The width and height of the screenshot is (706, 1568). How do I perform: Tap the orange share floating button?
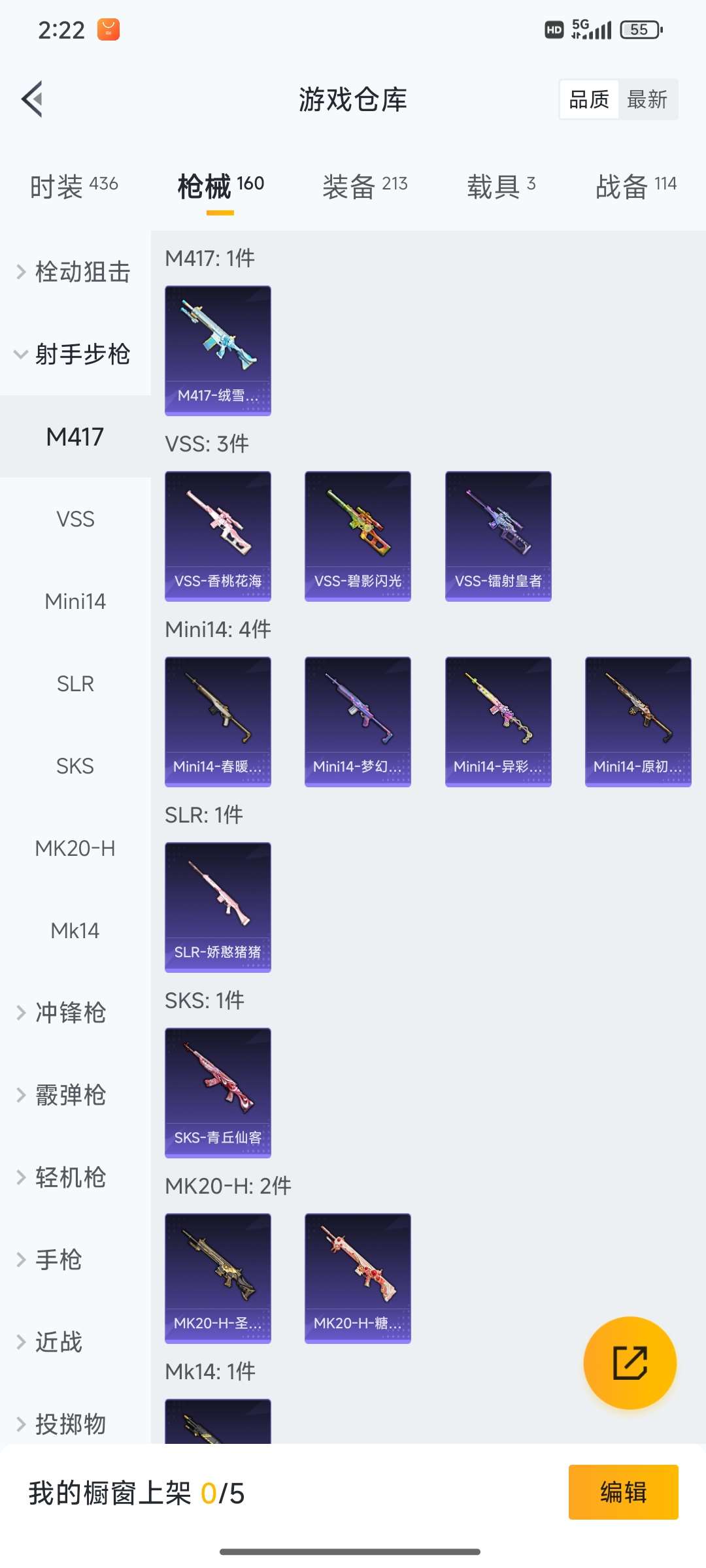click(630, 1362)
